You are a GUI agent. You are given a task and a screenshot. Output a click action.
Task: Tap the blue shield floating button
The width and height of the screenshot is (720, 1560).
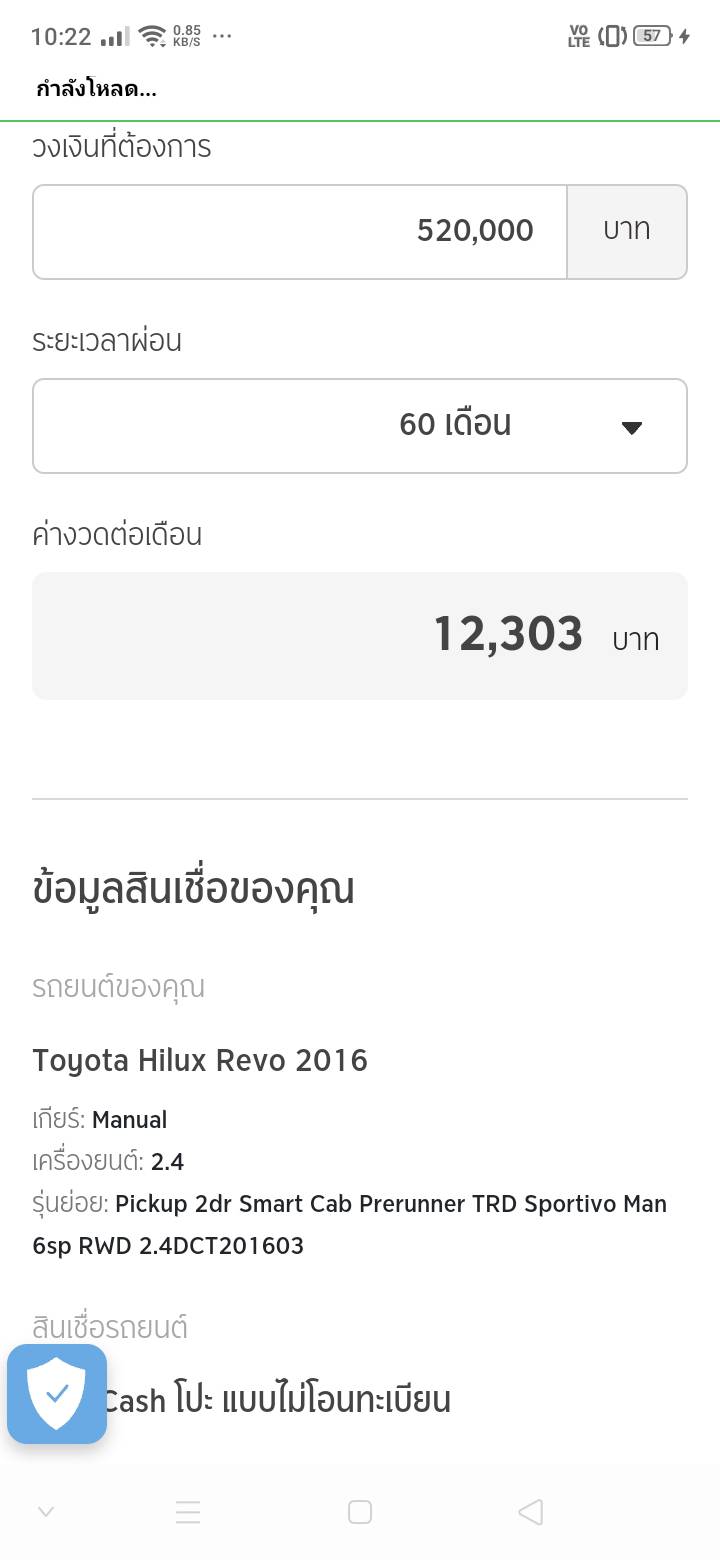coord(57,1393)
